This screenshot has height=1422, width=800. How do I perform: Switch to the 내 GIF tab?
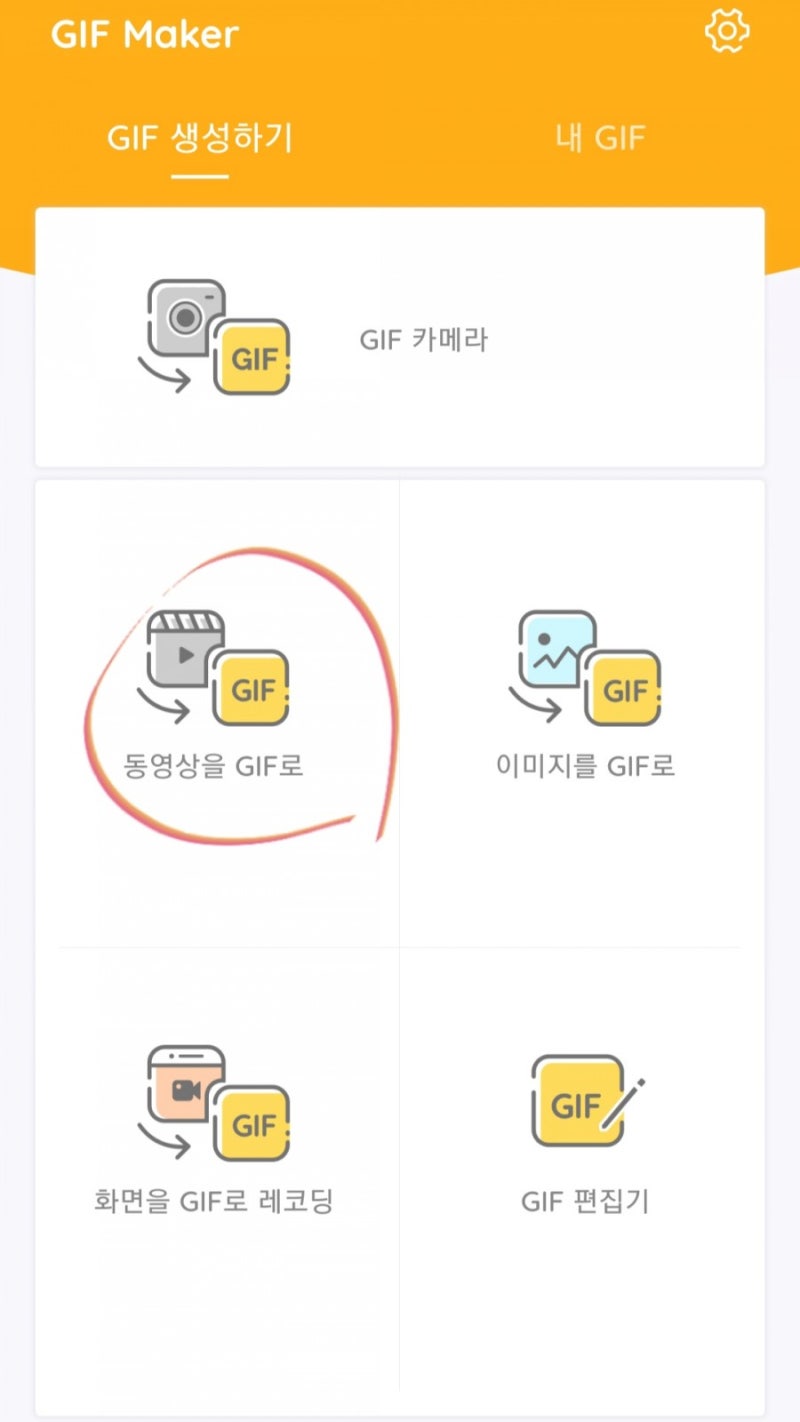point(600,137)
